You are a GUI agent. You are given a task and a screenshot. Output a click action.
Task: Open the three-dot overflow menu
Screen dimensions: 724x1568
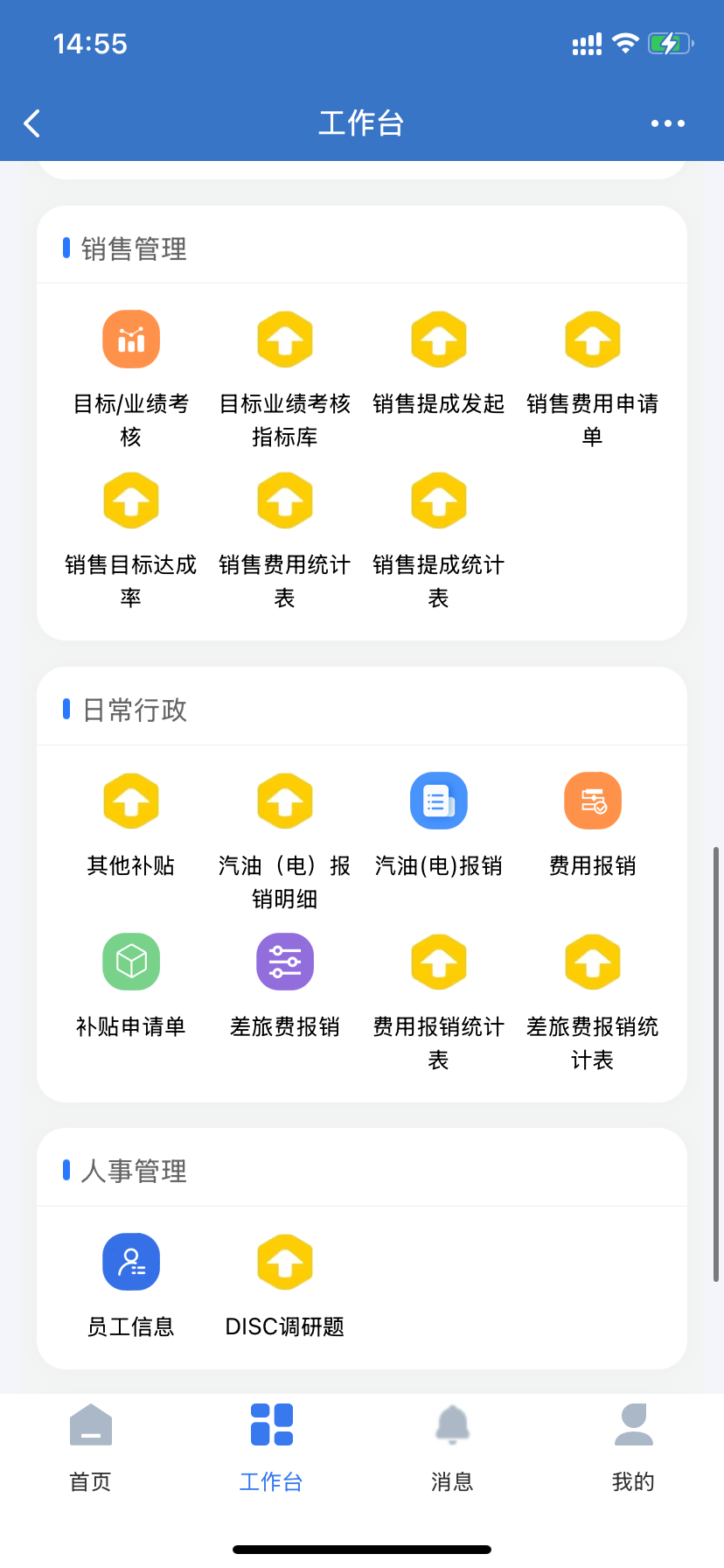click(x=667, y=123)
